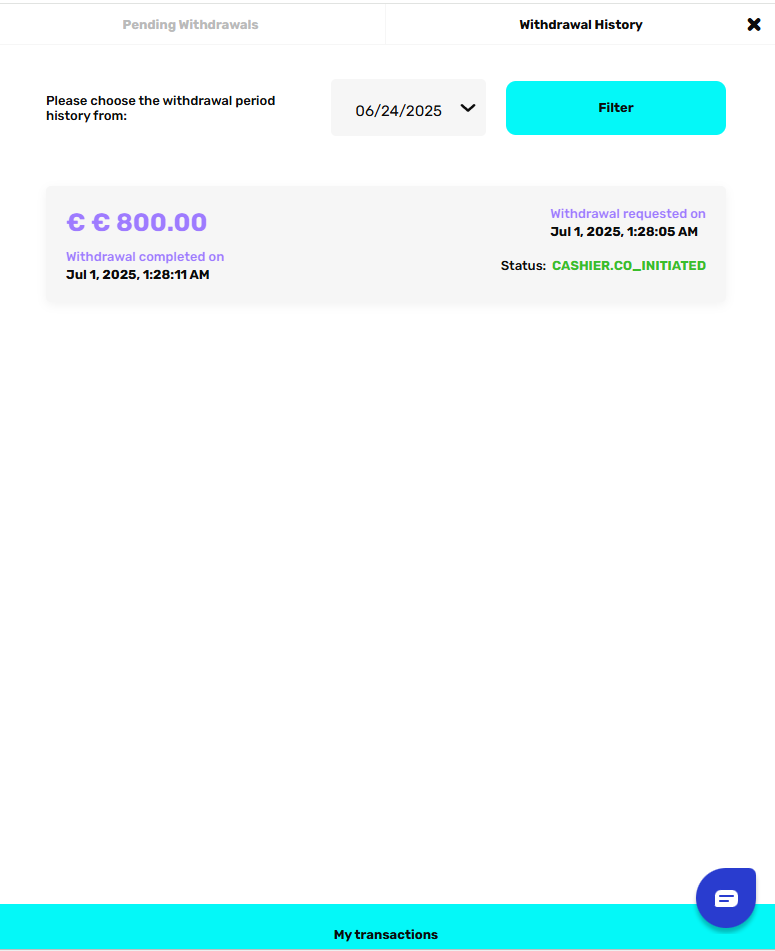Open the 06/24/2025 date picker
The height and width of the screenshot is (951, 775).
[x=408, y=109]
